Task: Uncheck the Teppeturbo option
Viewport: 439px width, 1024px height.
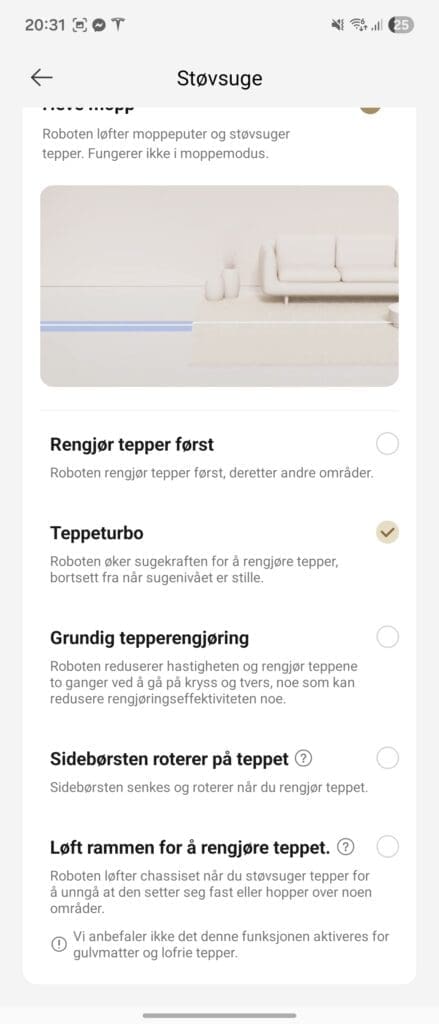Action: point(387,532)
